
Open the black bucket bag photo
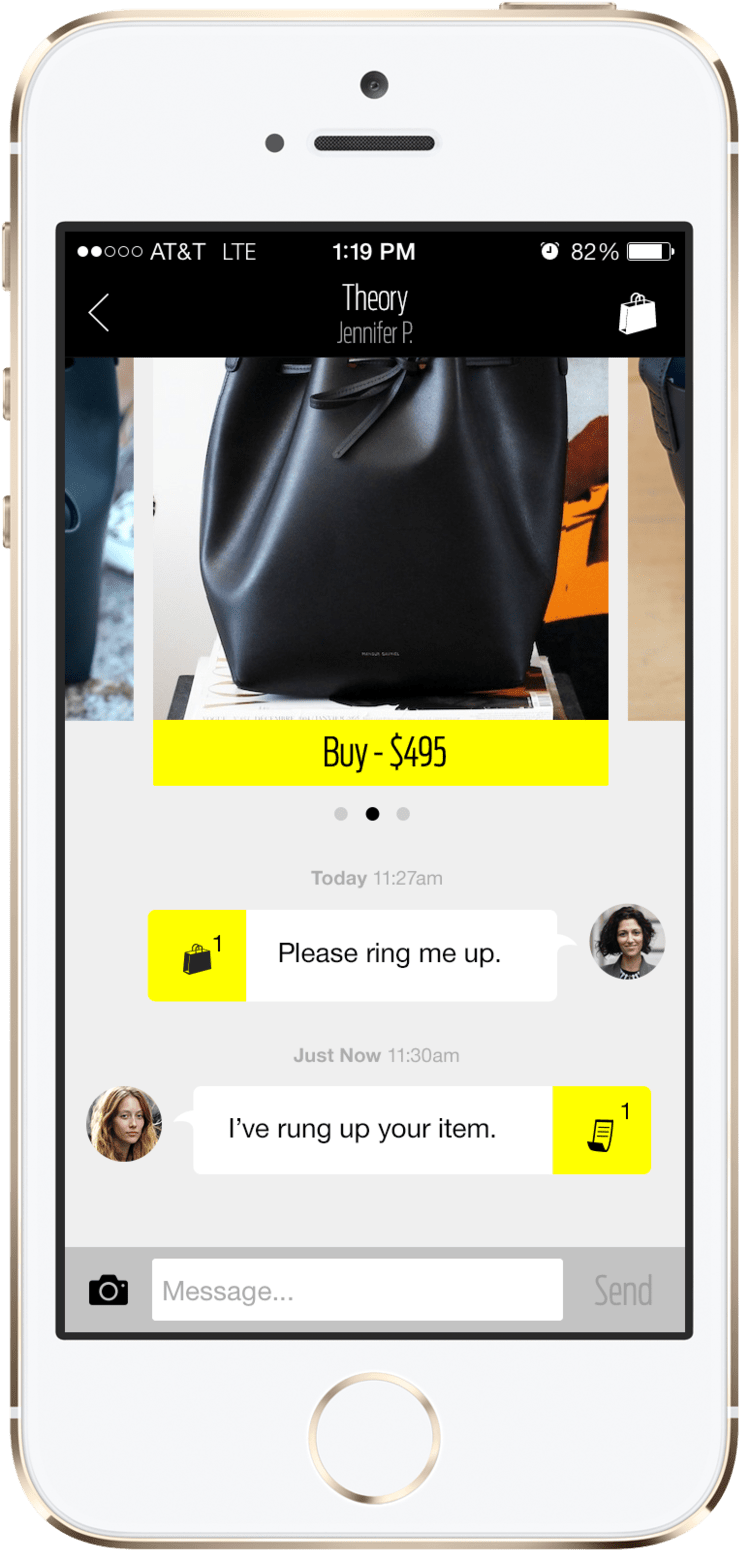click(381, 538)
